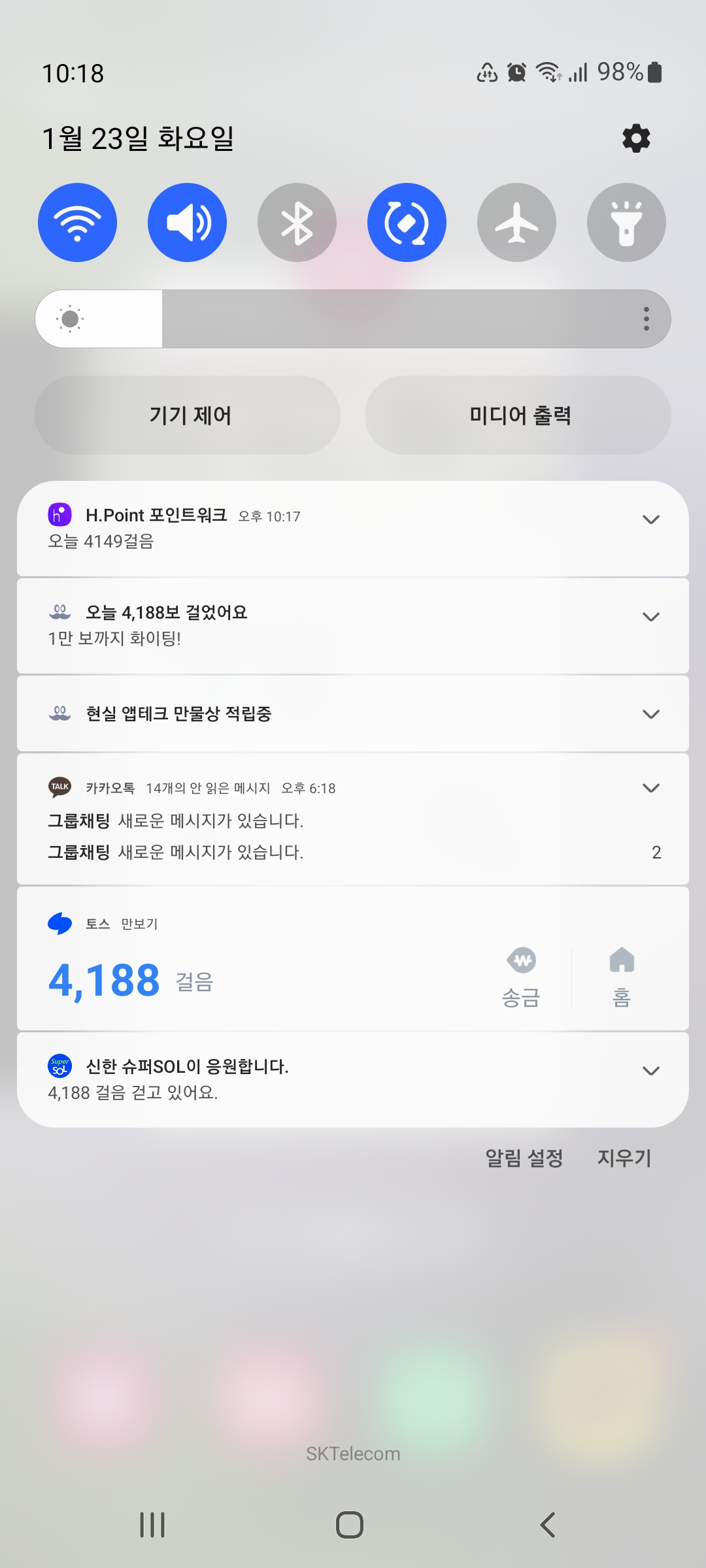Tap 송금 in the 토스 notification
The height and width of the screenshot is (1568, 706).
click(x=521, y=978)
